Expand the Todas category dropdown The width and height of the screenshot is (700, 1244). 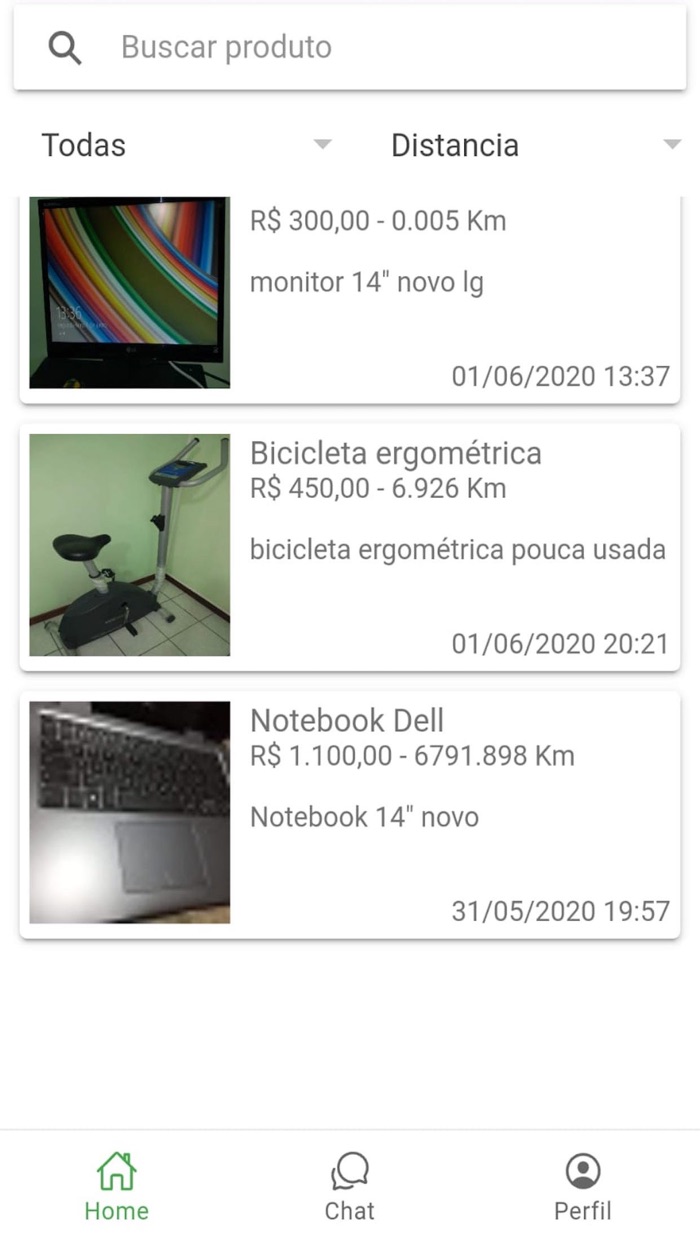click(x=186, y=146)
